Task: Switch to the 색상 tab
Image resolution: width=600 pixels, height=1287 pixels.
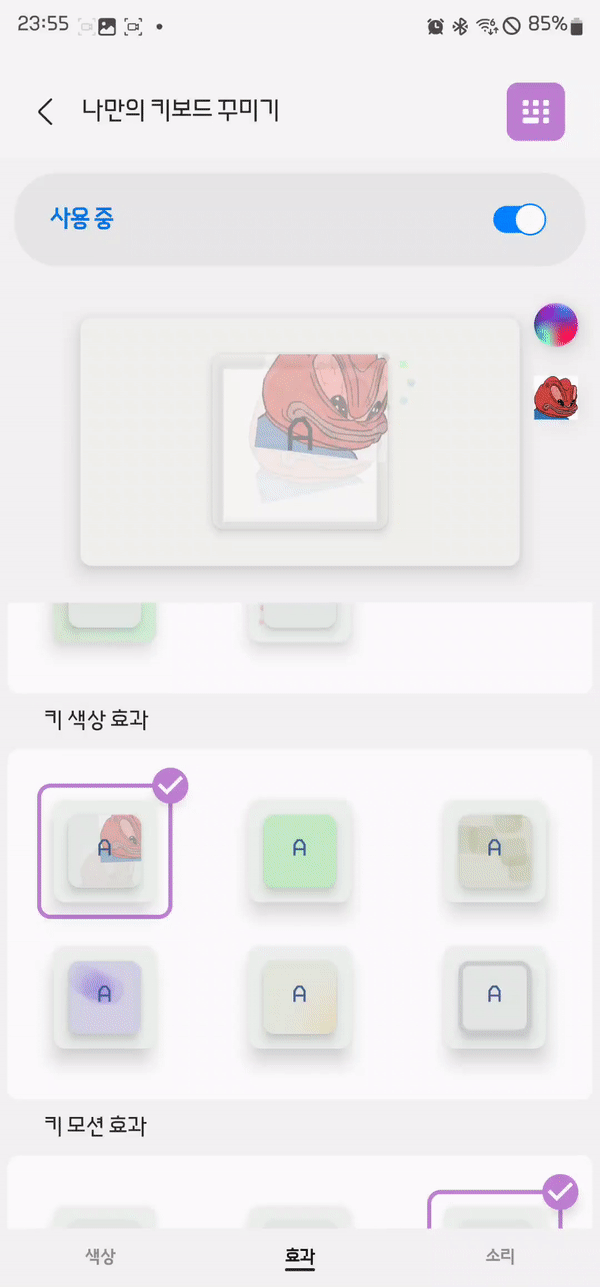Action: (100, 1257)
